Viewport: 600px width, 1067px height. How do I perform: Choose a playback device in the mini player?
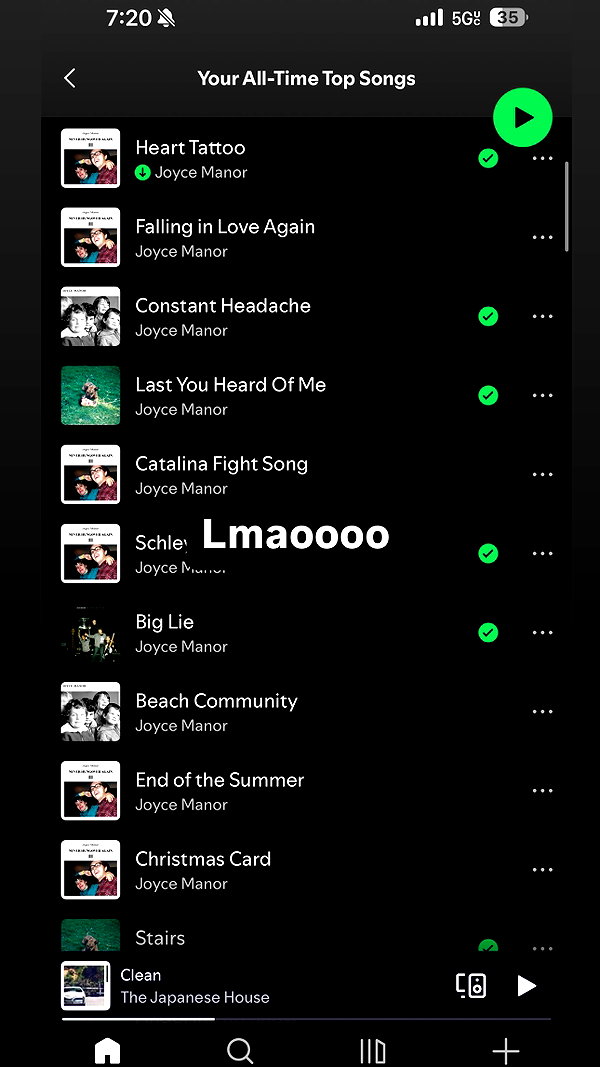(471, 985)
